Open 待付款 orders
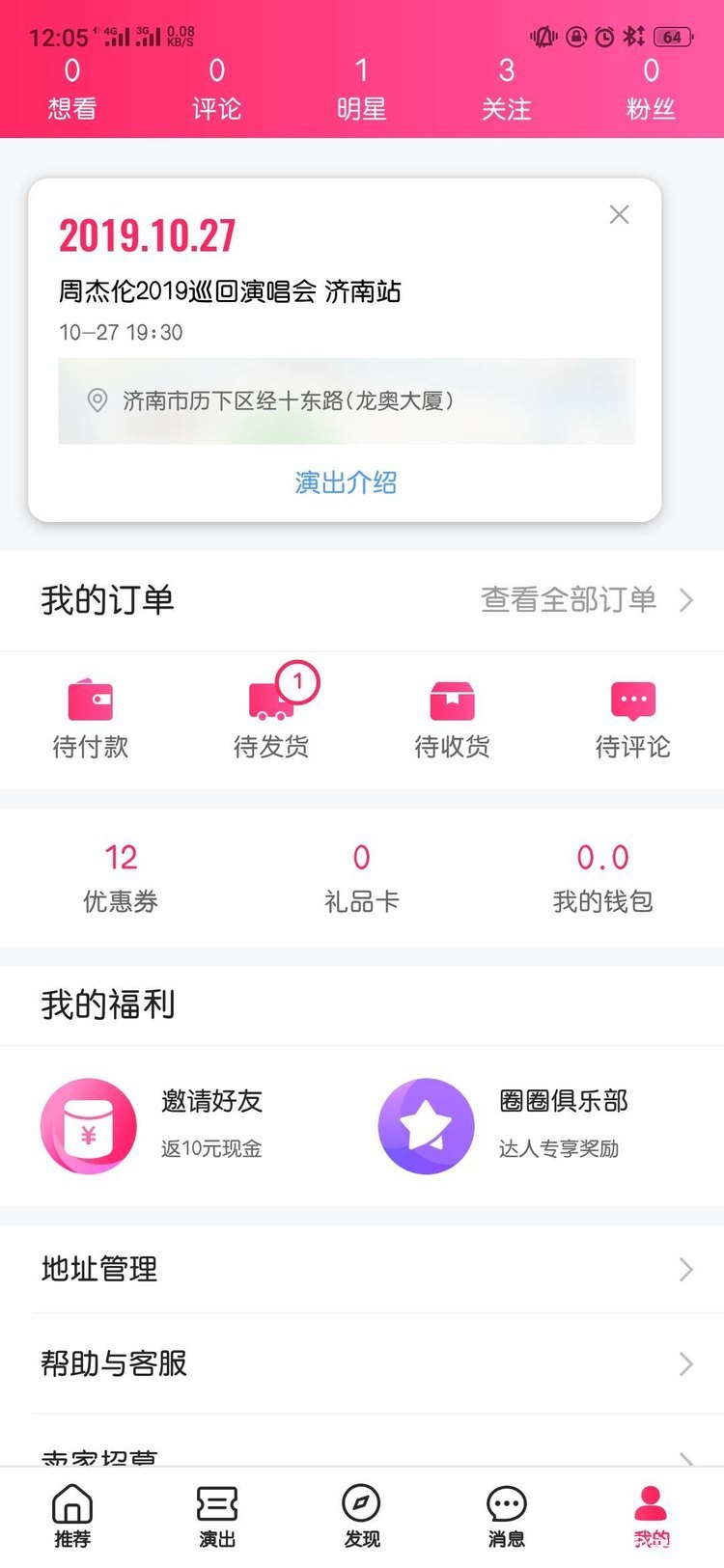Image resolution: width=724 pixels, height=1568 pixels. 91,719
